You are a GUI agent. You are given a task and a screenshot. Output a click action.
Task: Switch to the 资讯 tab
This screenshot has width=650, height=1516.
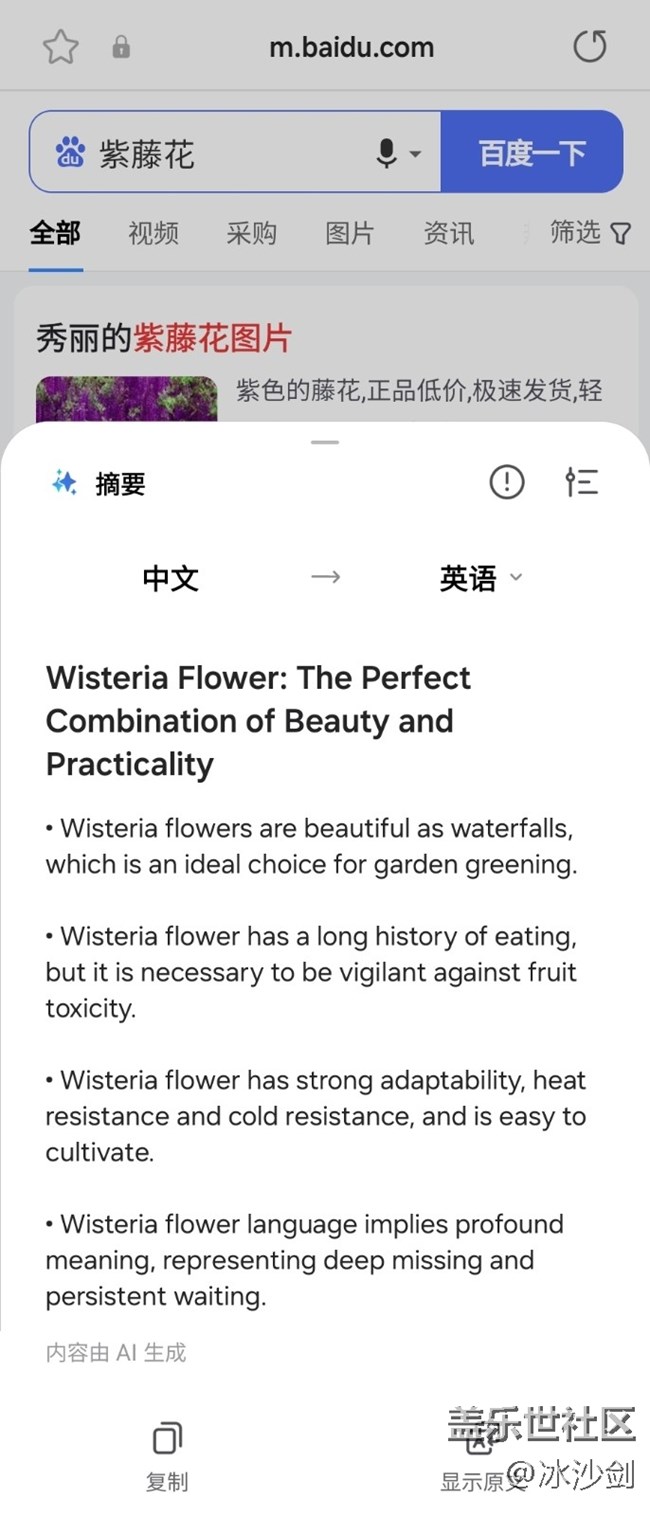point(448,234)
